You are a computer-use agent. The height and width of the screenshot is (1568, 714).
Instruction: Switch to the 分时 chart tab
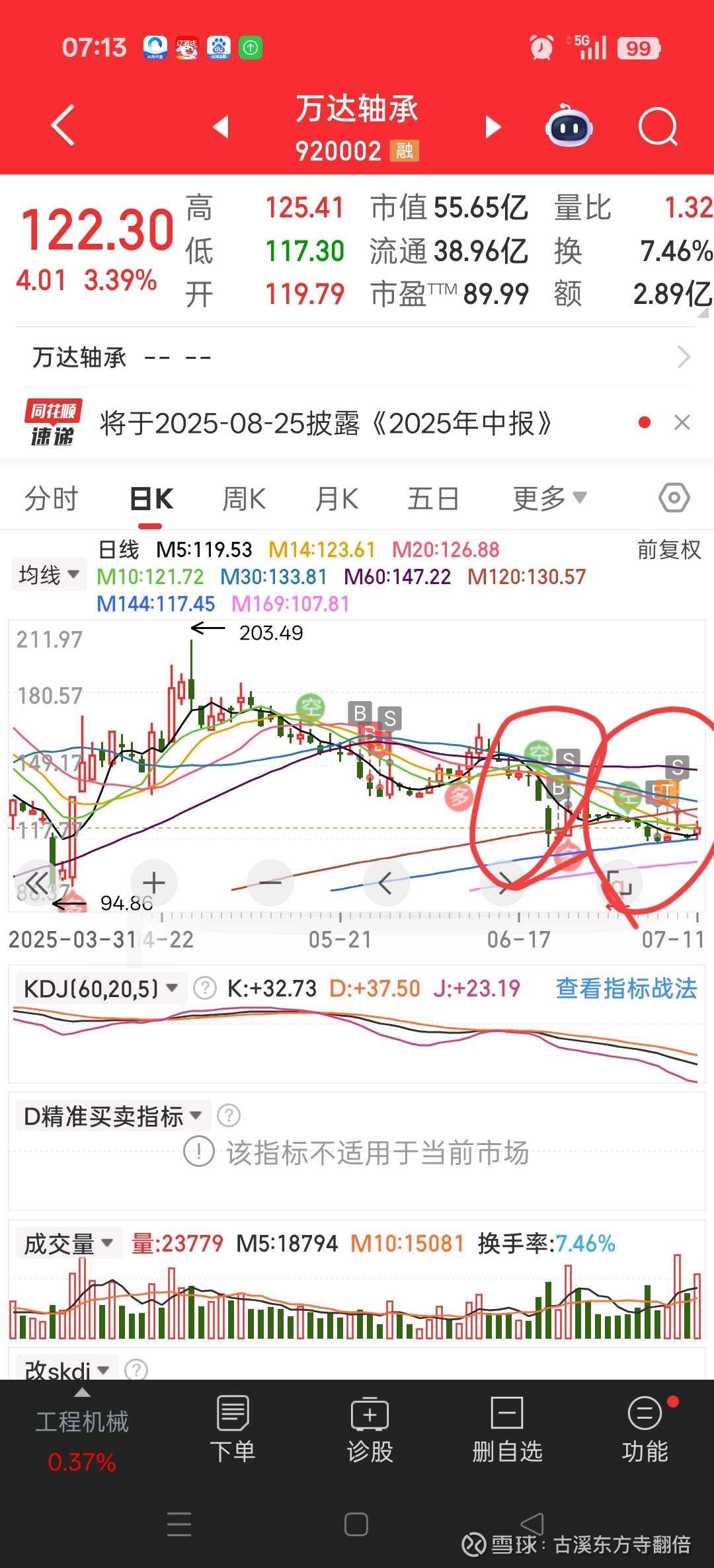tap(52, 499)
